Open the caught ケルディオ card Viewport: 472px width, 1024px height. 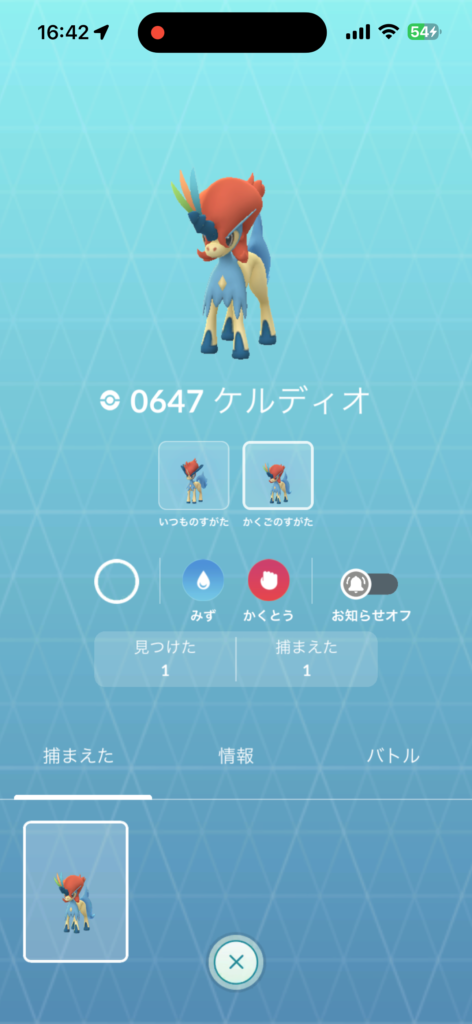(76, 891)
